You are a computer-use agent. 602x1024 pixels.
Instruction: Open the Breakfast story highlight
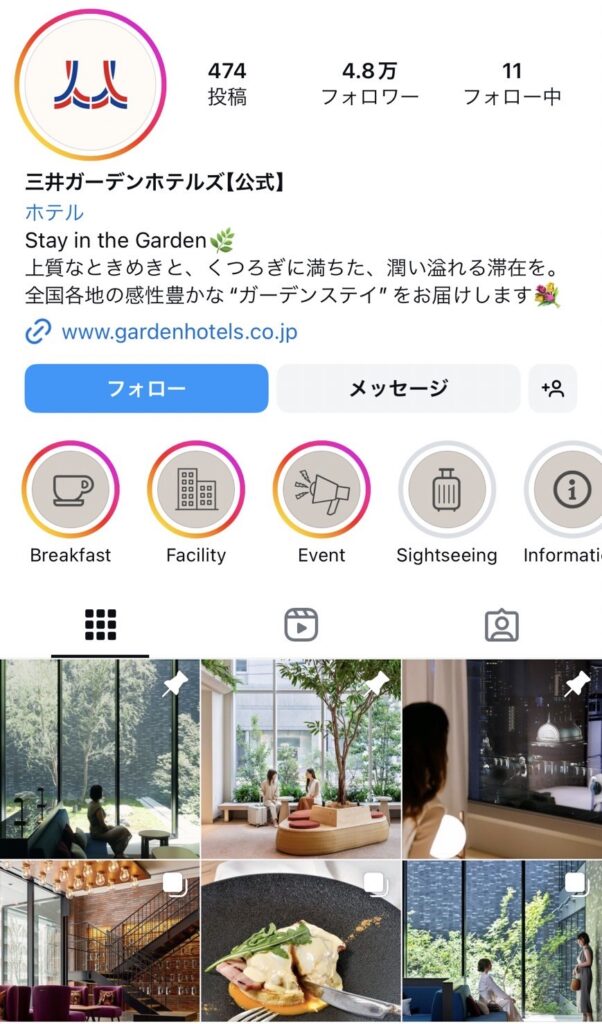coord(70,490)
